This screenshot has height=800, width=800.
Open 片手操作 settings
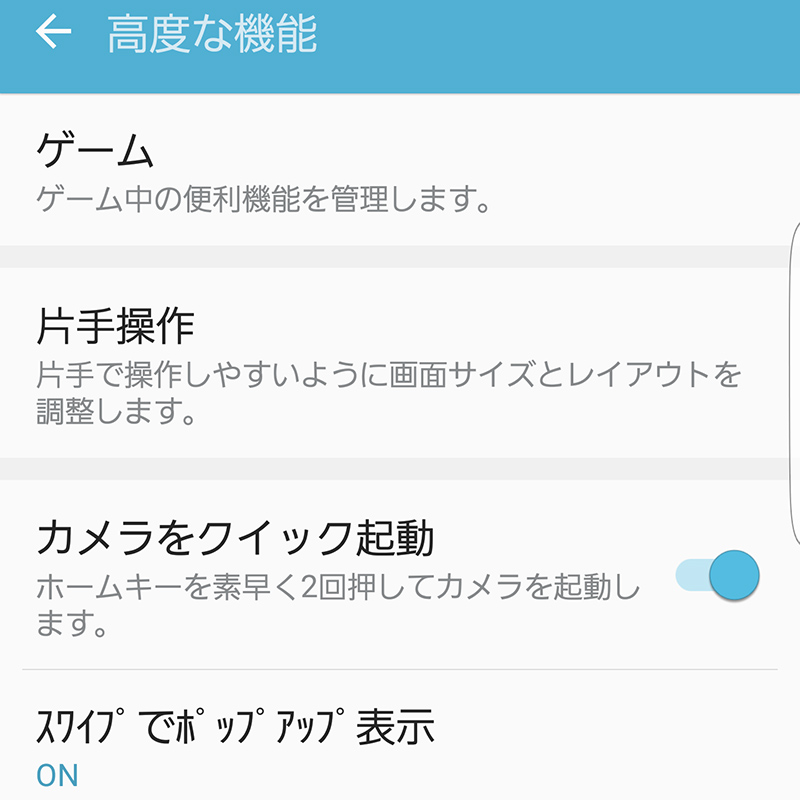pyautogui.click(x=400, y=364)
